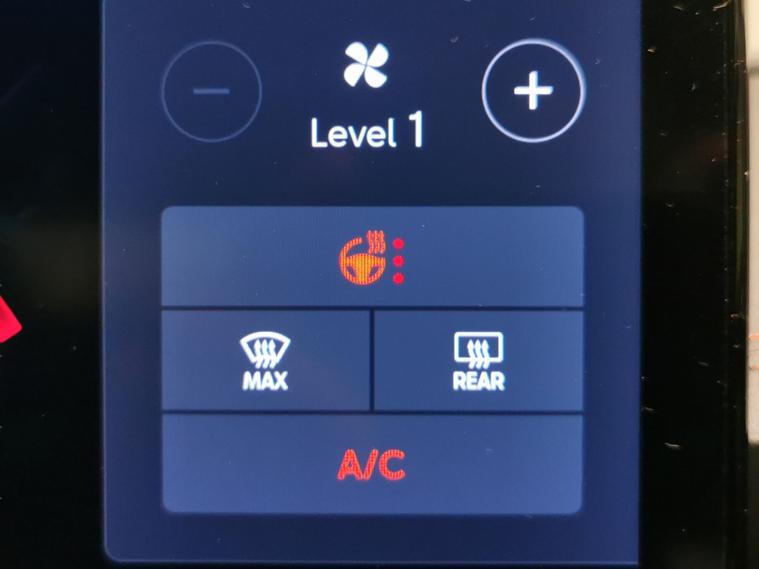Enable the REAR window defroster

[478, 361]
